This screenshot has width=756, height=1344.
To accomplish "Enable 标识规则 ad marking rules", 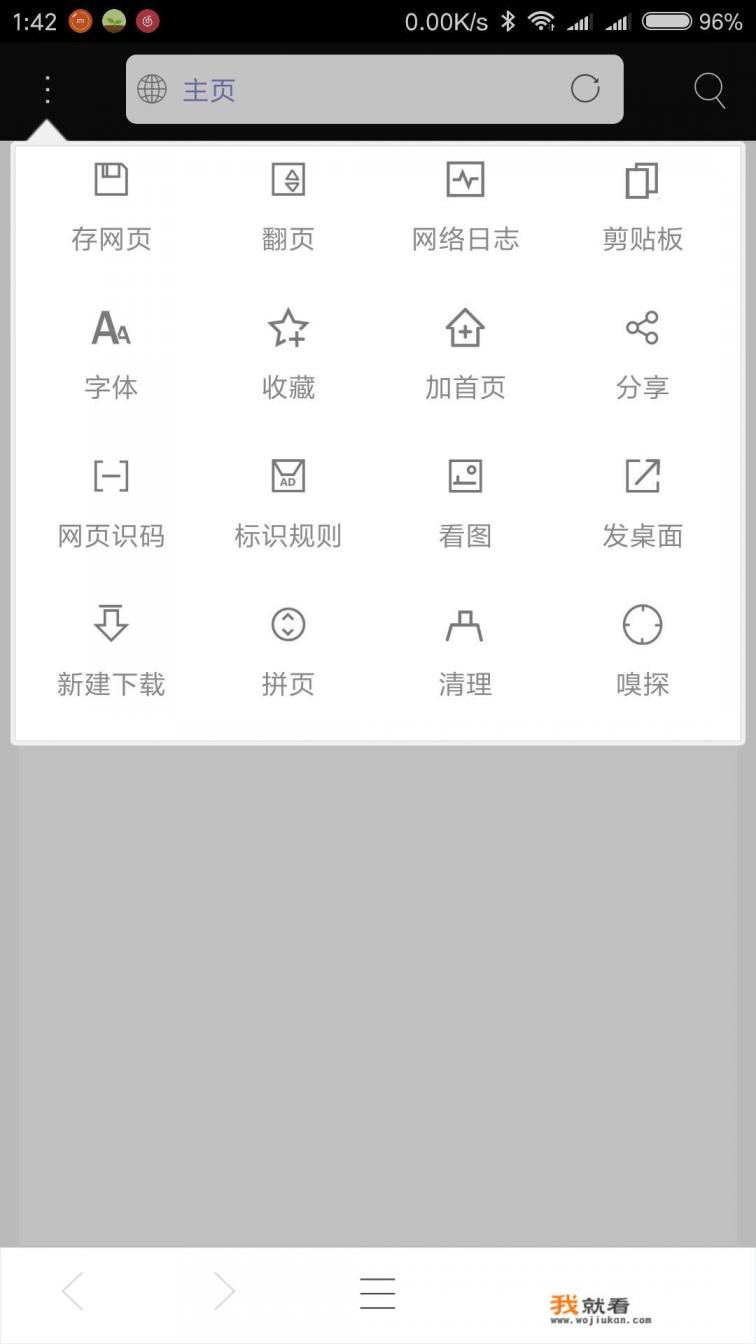I will [x=288, y=498].
